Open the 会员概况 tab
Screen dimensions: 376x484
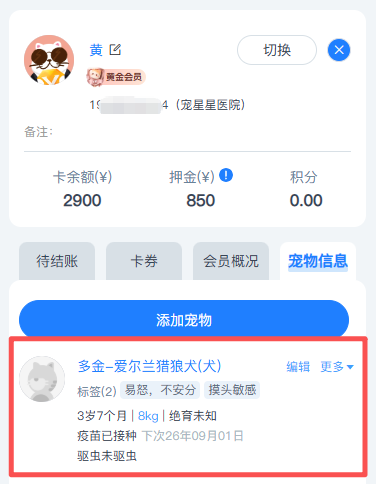point(231,261)
